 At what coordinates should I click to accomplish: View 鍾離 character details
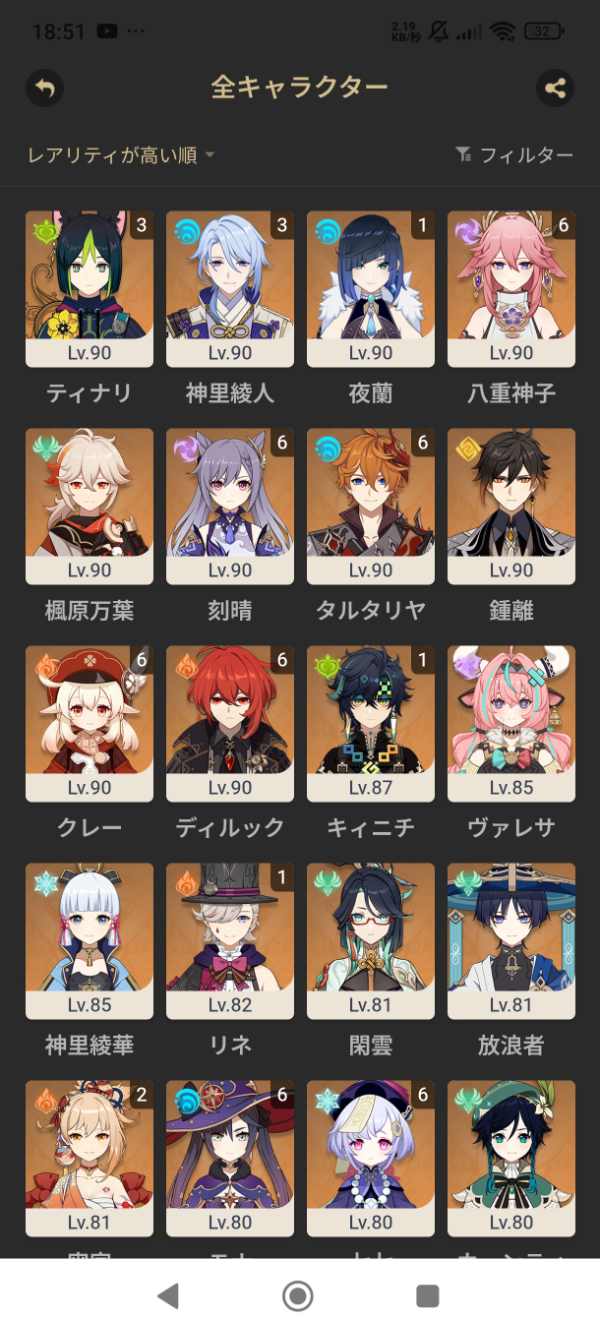[511, 506]
